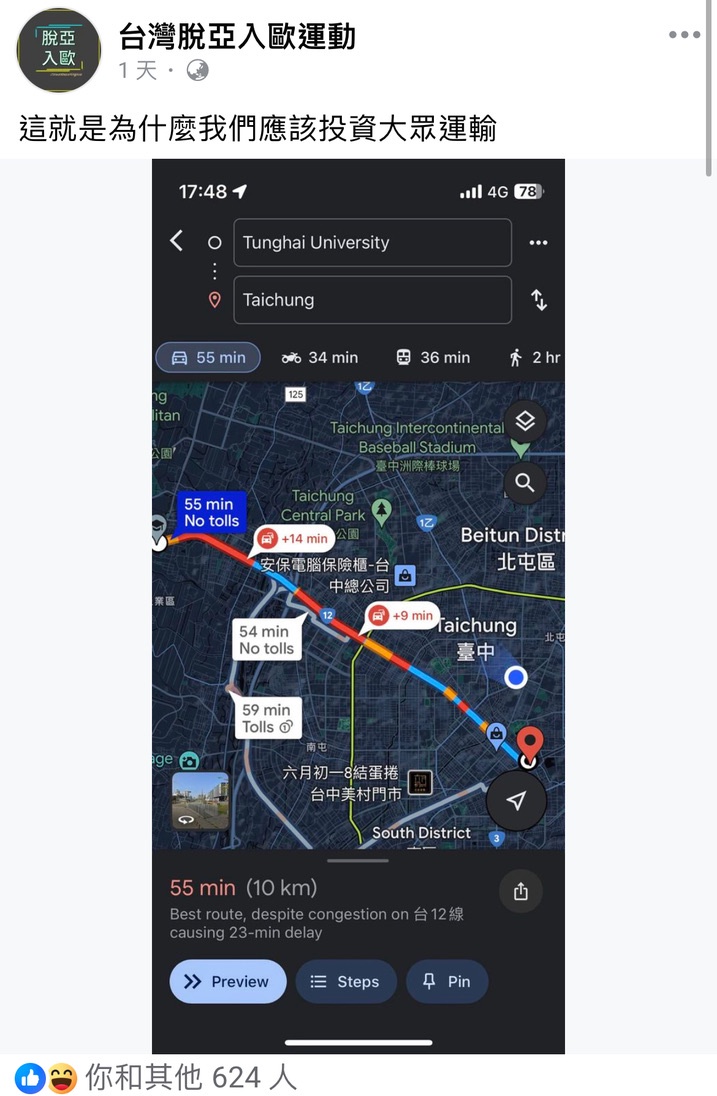
Task: Tap the 脫亞入歐 page profile picture
Action: 59,51
